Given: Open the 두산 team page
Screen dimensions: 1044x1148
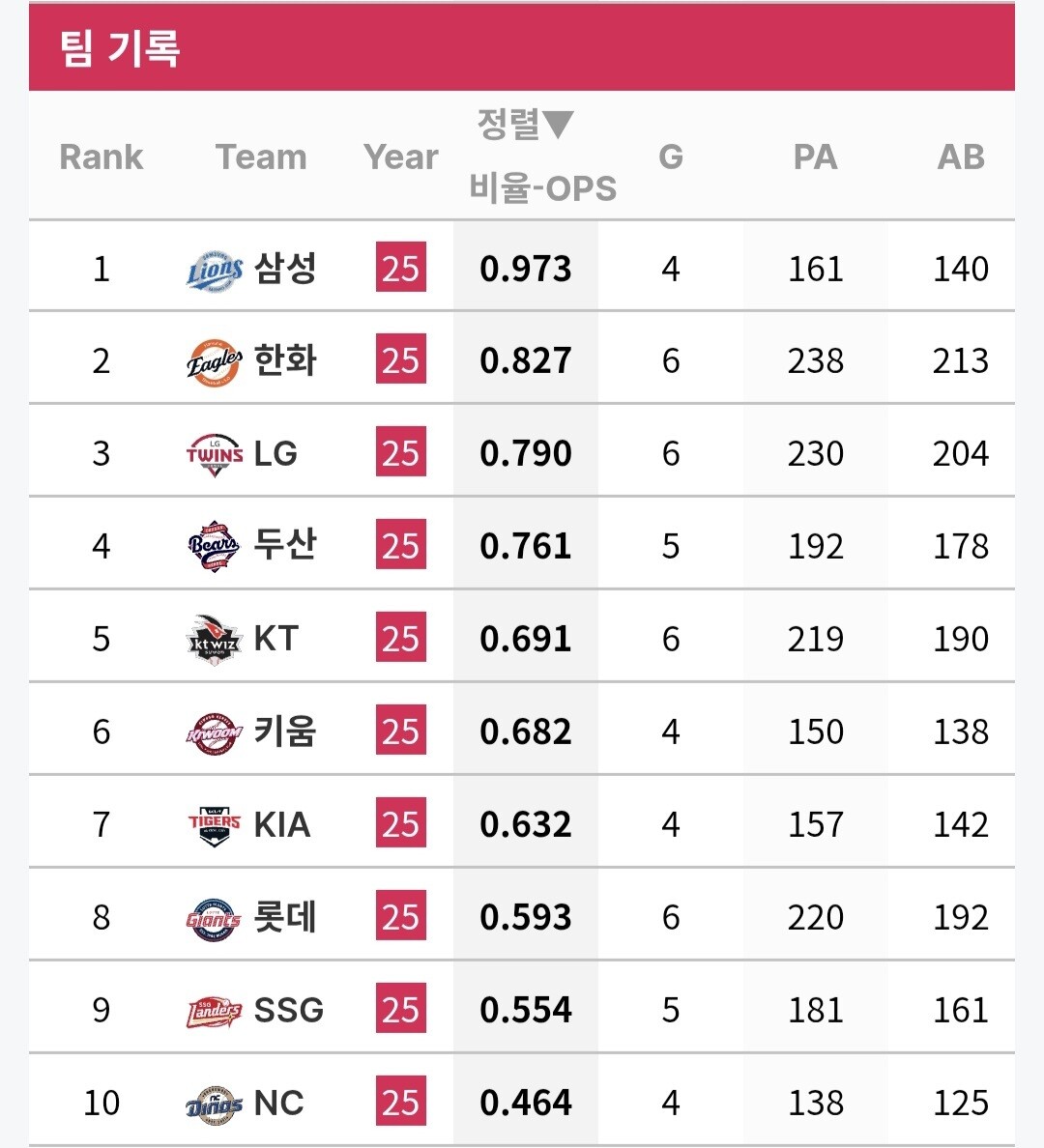Looking at the screenshot, I should coord(284,546).
